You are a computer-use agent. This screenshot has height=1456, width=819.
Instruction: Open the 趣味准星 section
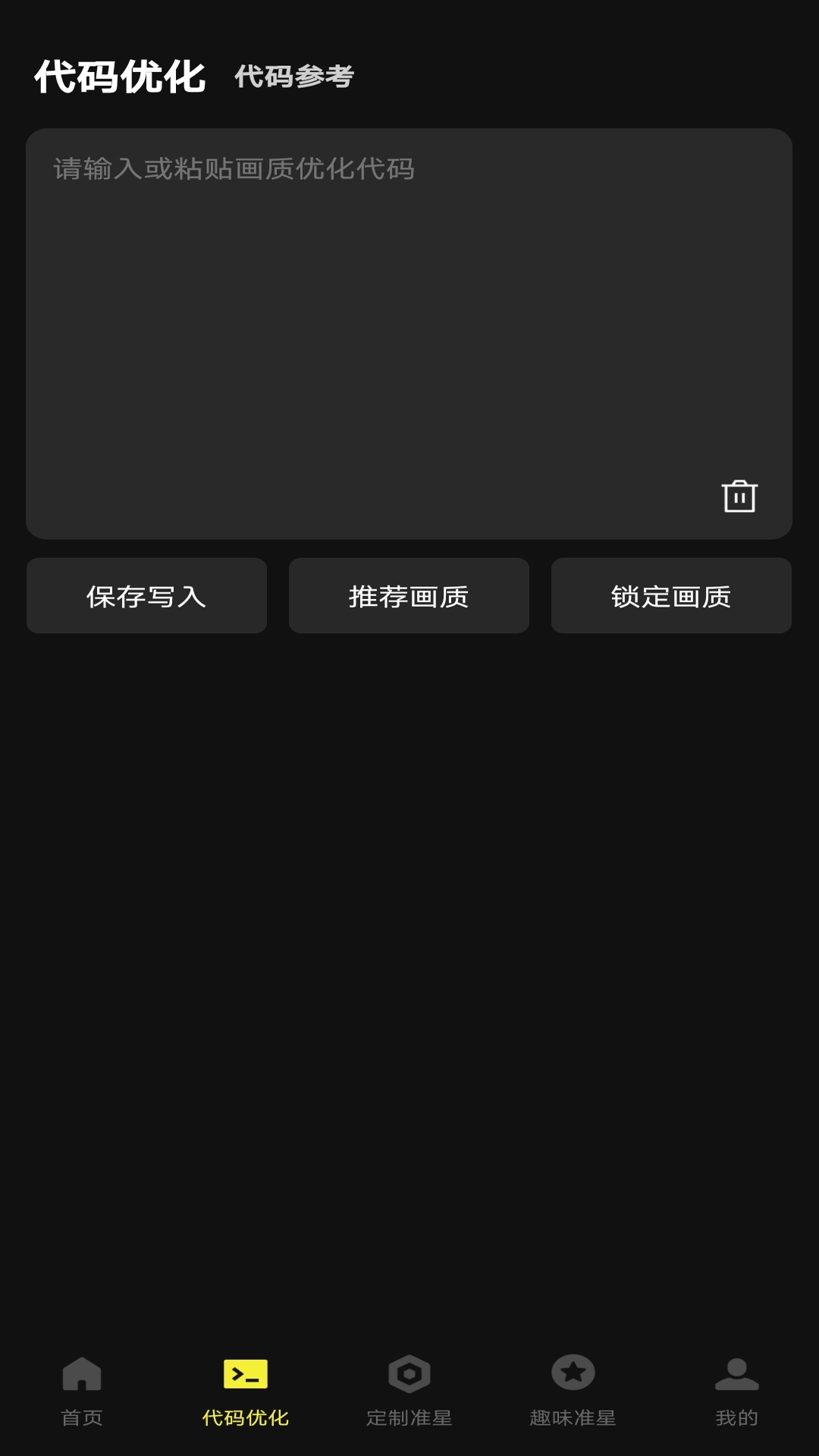[x=573, y=1395]
